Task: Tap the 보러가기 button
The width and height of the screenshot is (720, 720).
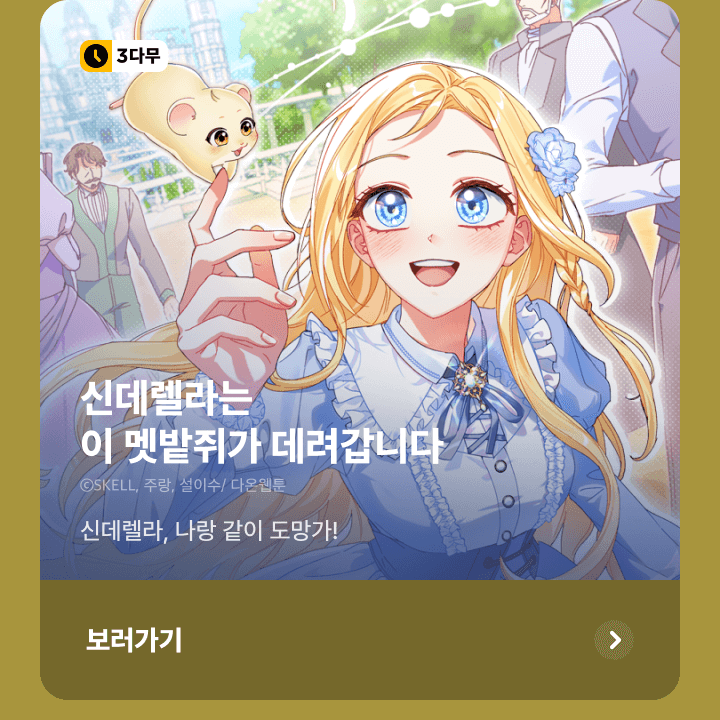Action: coord(360,640)
